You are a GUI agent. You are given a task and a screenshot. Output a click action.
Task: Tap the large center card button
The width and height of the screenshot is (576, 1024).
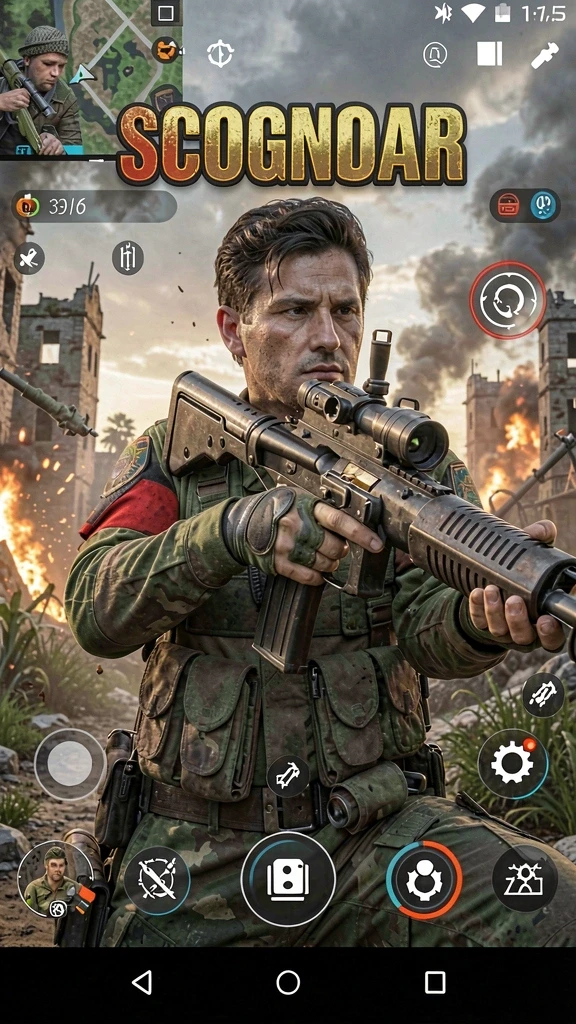coord(288,878)
